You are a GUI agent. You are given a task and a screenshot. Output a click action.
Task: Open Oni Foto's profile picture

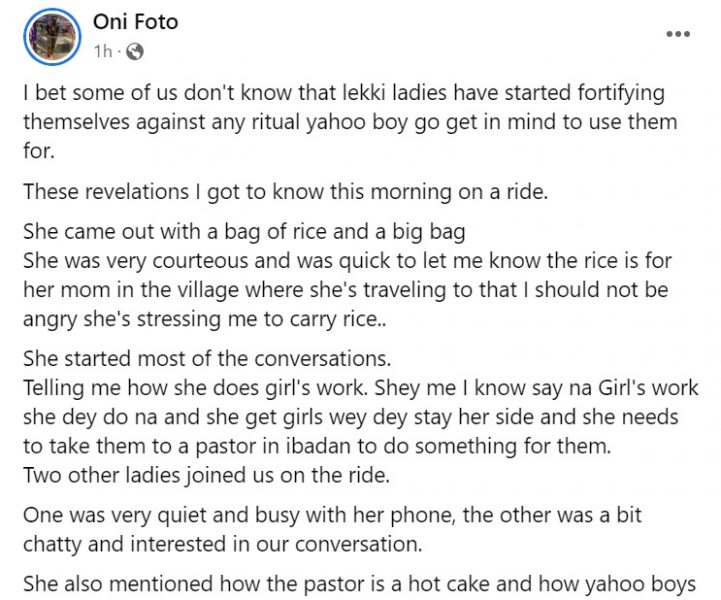point(50,34)
